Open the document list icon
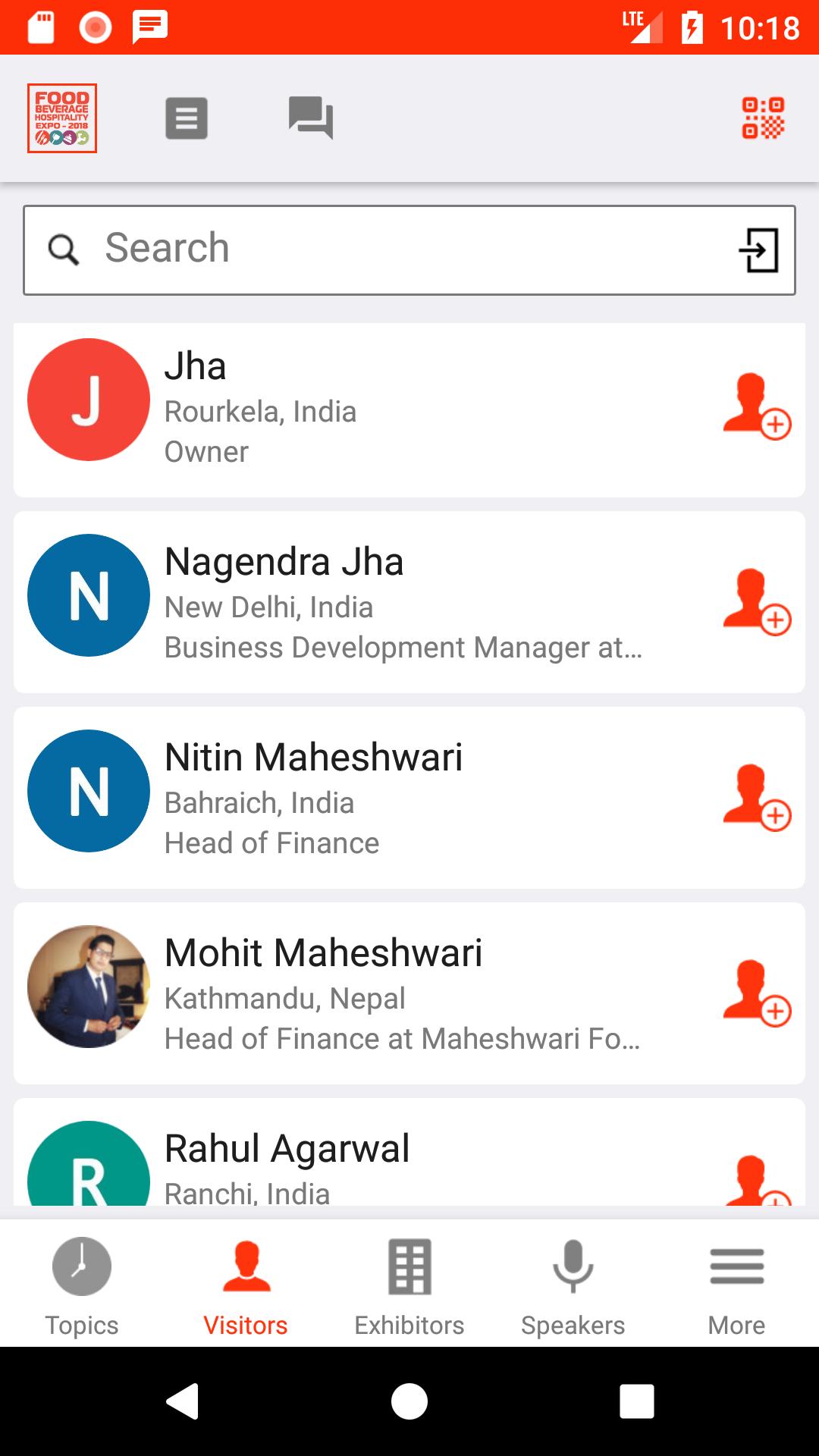The width and height of the screenshot is (819, 1456). [x=187, y=118]
